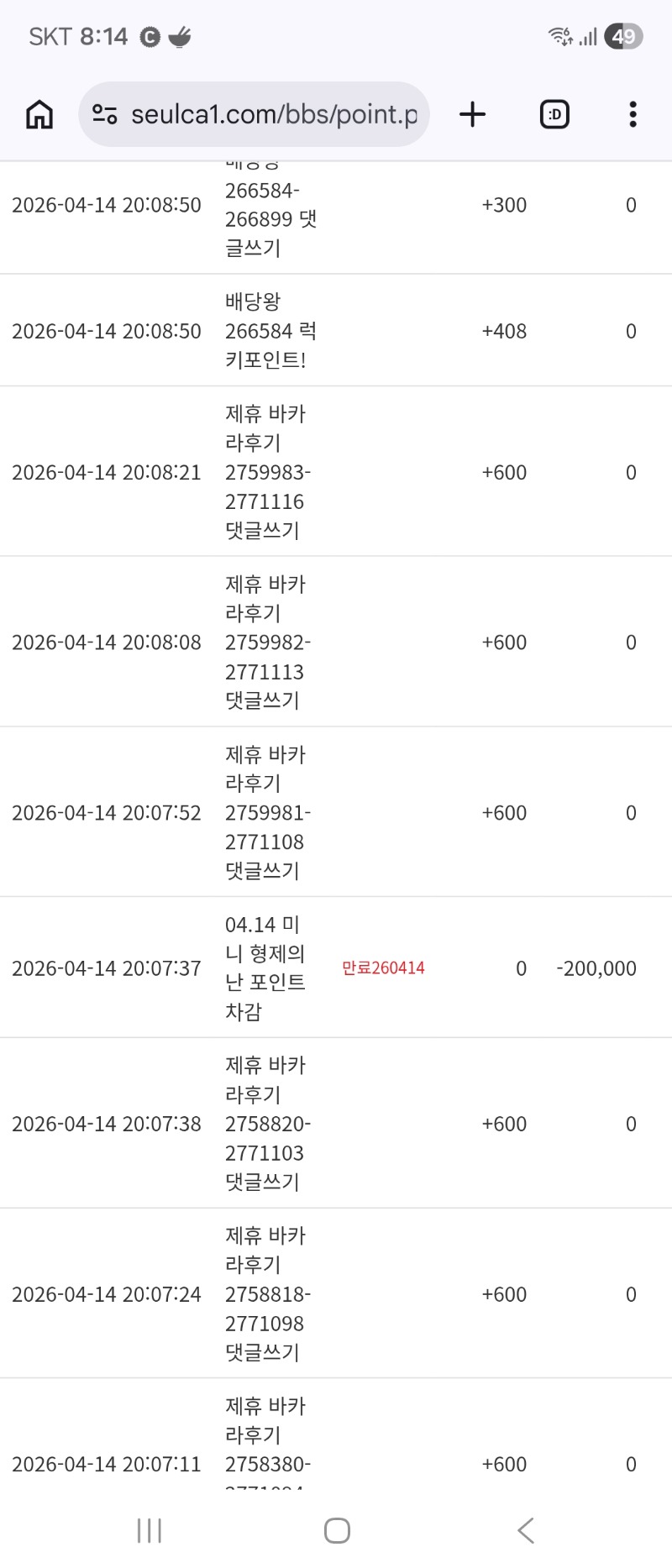Tap the seulca1.com address bar

(x=273, y=114)
